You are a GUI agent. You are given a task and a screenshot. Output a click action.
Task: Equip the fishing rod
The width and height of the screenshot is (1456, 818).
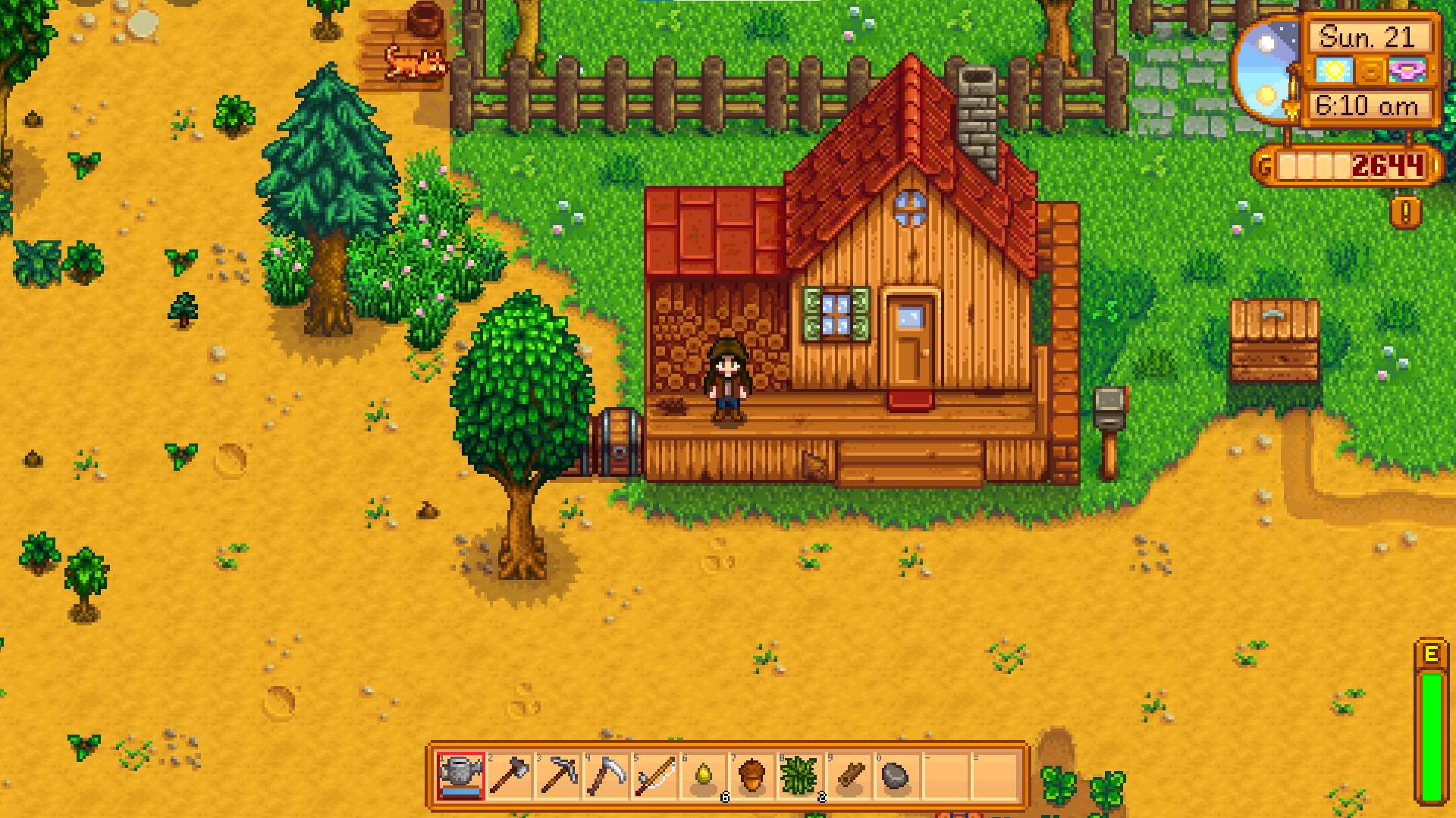pos(655,776)
